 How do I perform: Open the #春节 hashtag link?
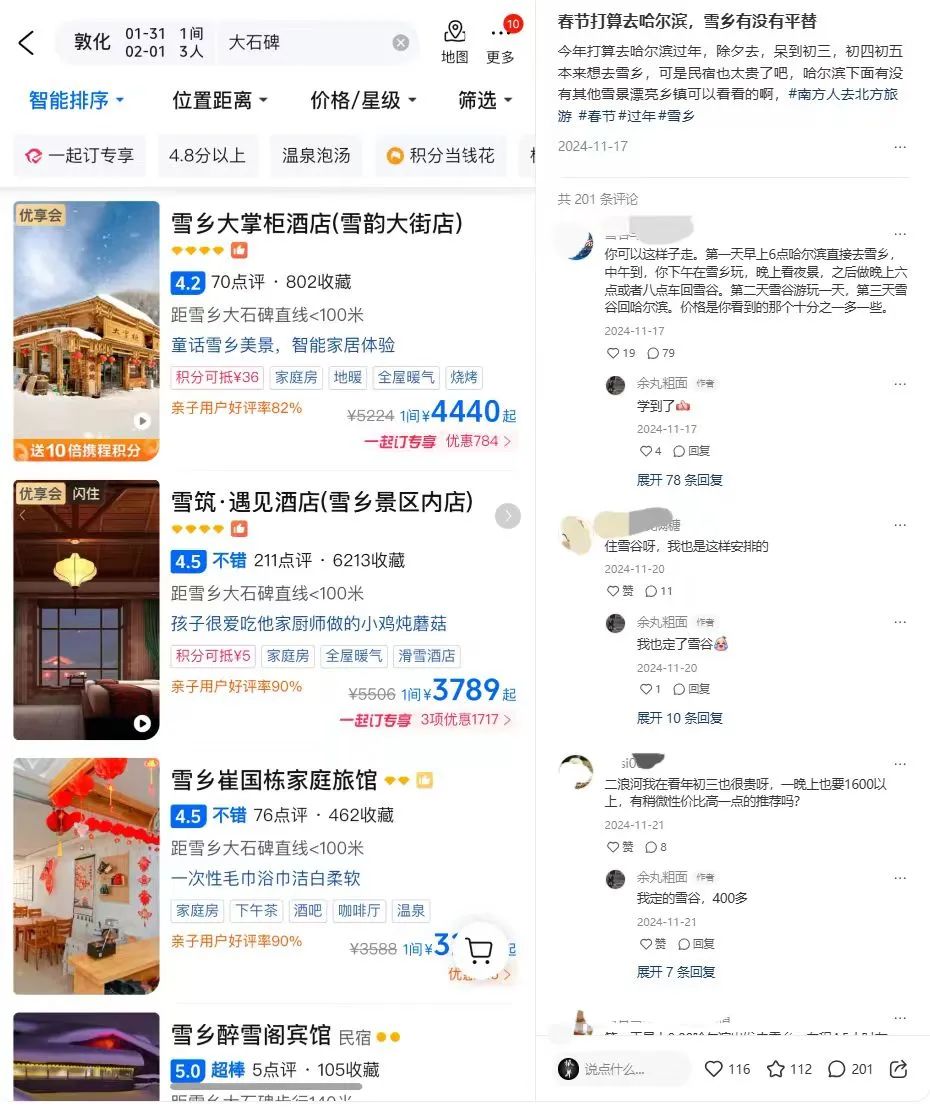(596, 116)
